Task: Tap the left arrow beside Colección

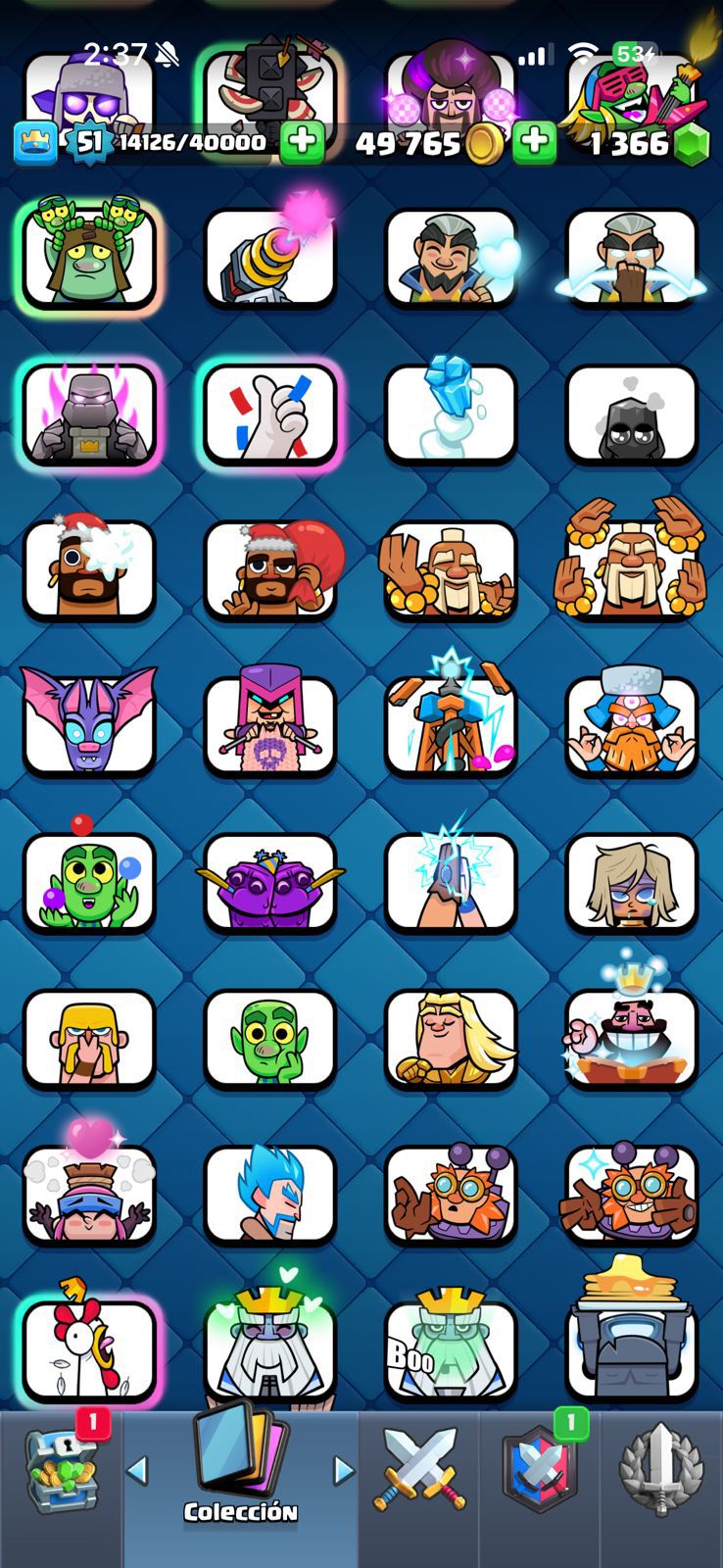Action: tap(137, 1470)
